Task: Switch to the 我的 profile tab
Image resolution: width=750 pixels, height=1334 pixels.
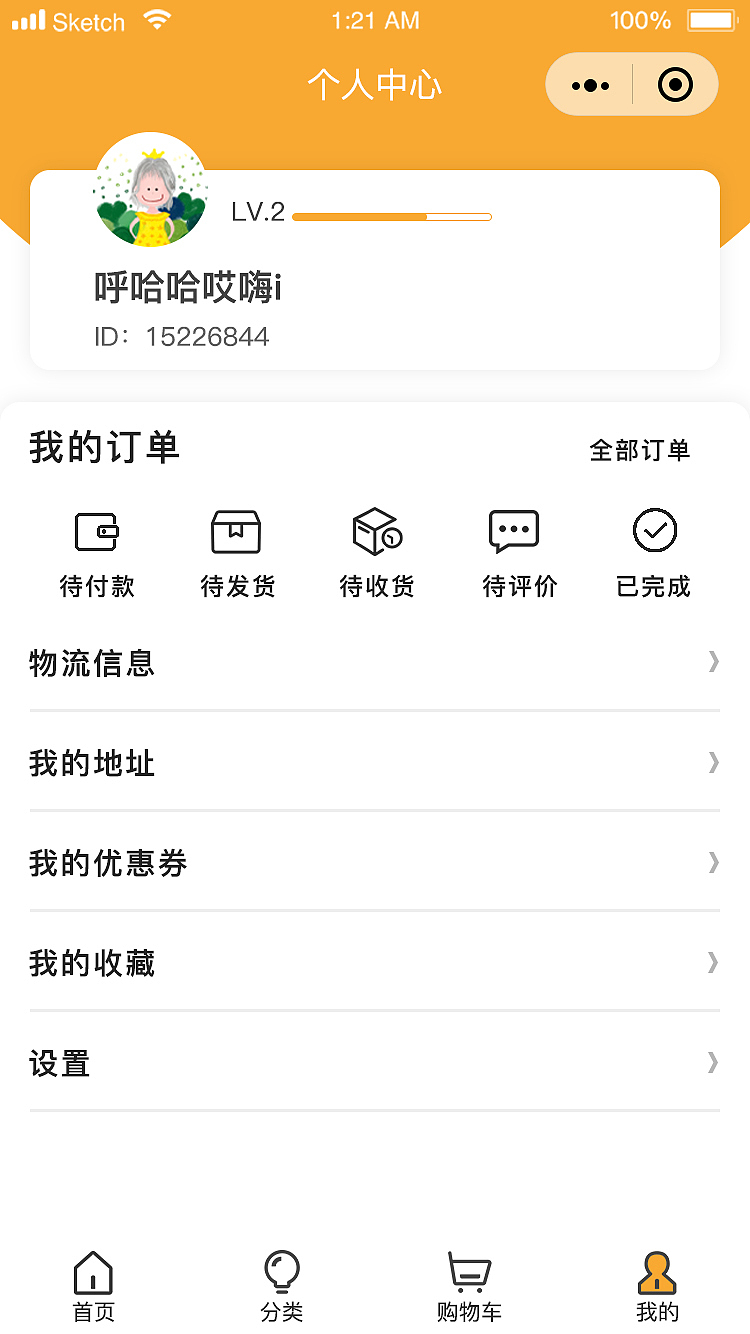Action: point(656,1285)
